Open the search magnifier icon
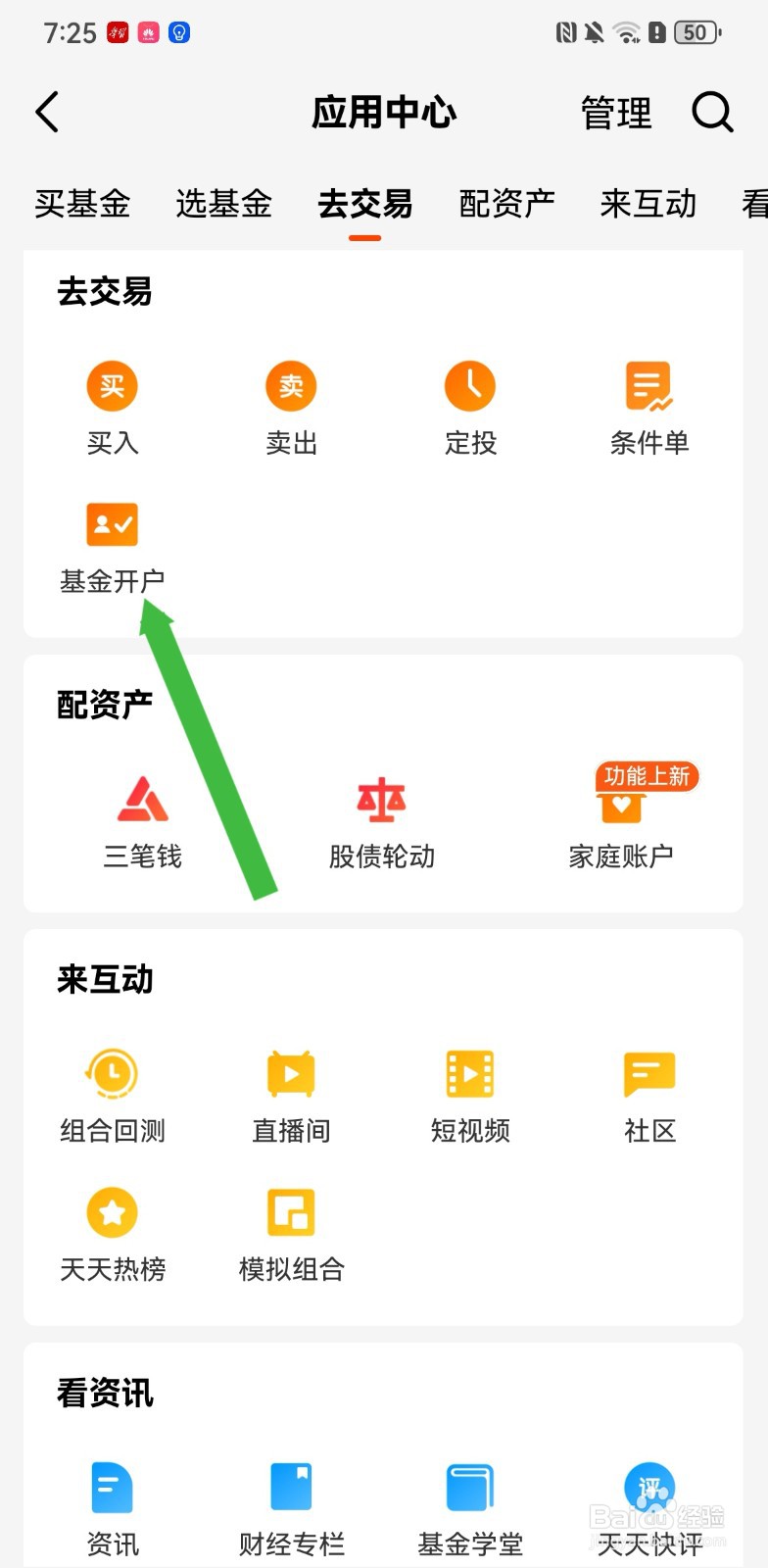 (x=712, y=112)
